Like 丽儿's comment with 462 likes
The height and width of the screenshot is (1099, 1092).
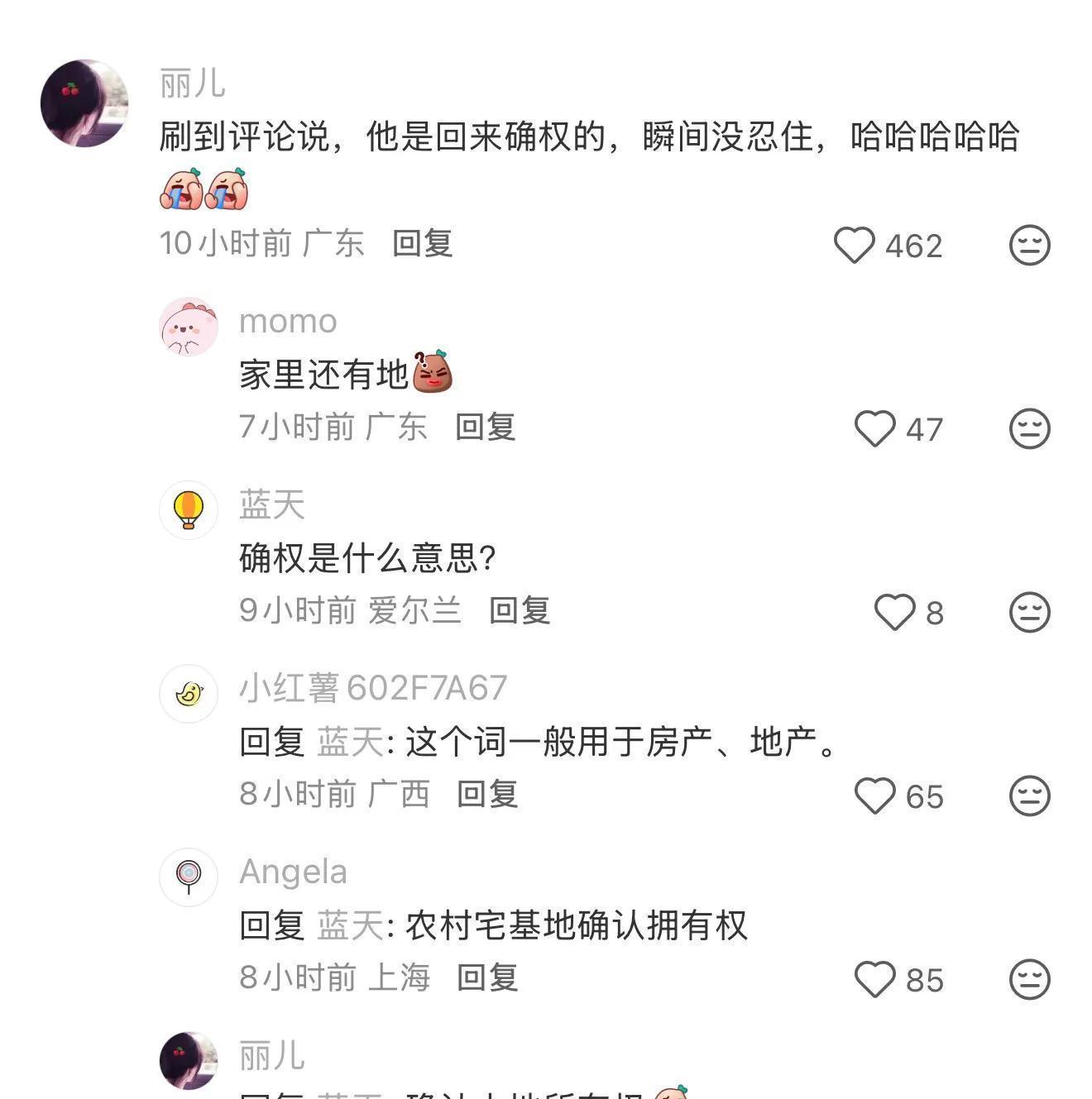(854, 246)
